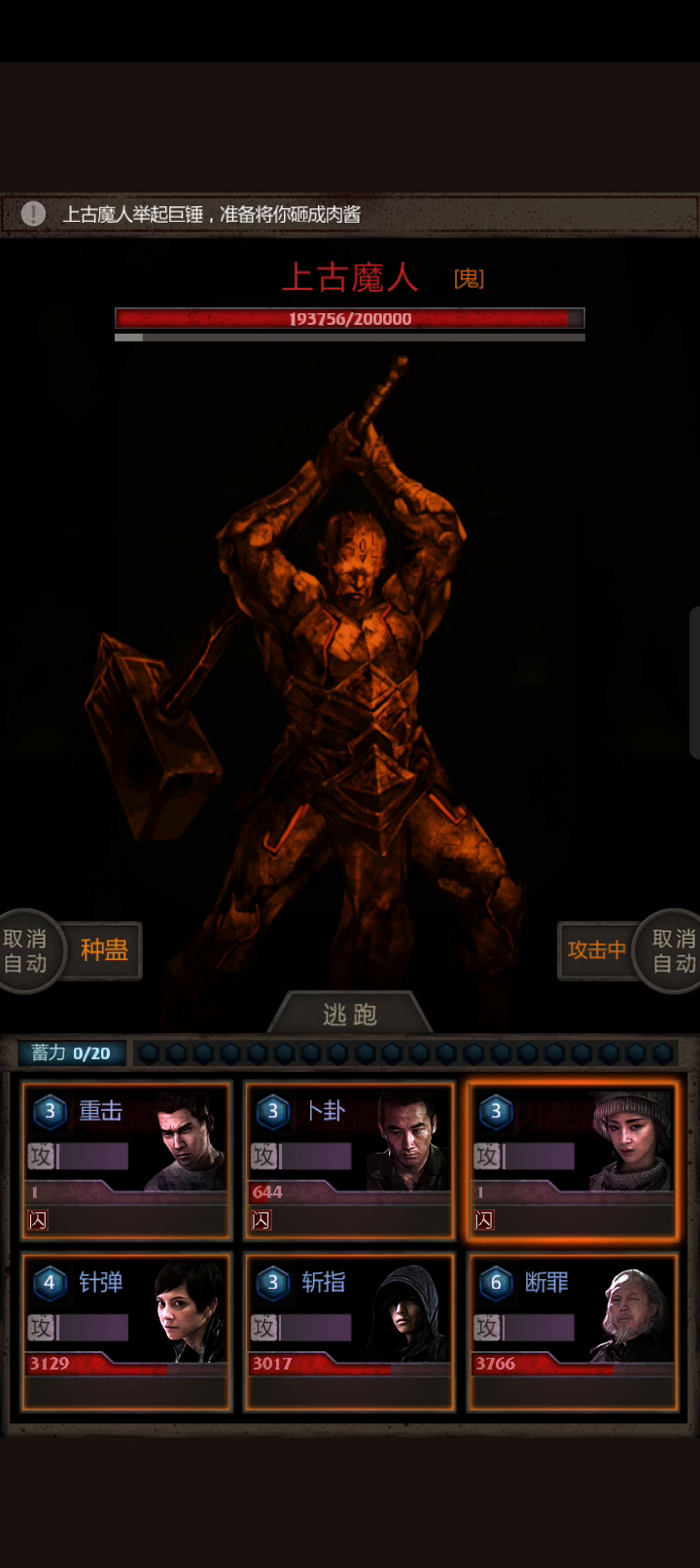Activate the 种蛊 skill button
The image size is (700, 1568).
(103, 949)
